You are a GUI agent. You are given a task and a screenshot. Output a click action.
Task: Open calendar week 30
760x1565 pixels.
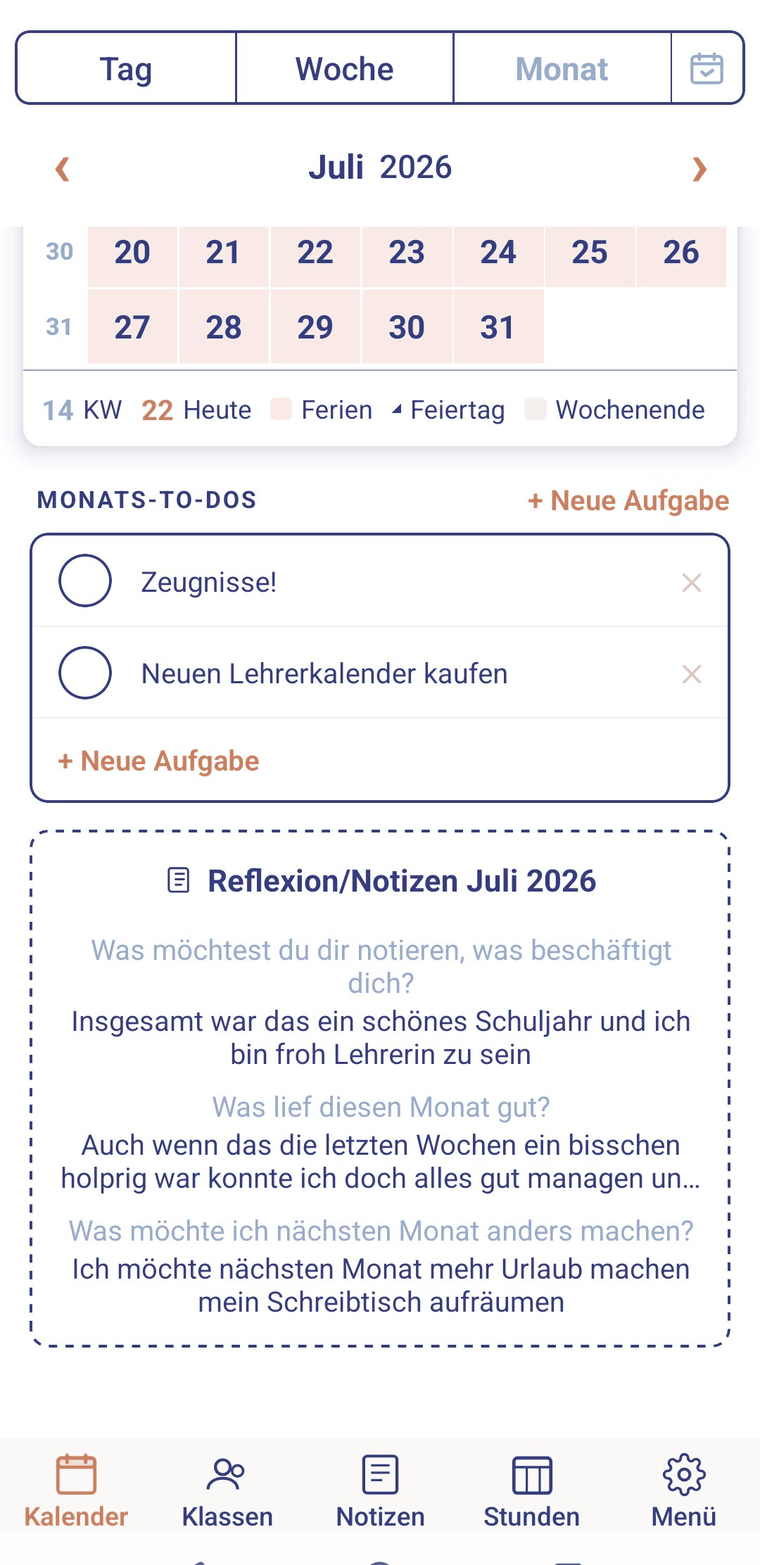click(x=59, y=252)
